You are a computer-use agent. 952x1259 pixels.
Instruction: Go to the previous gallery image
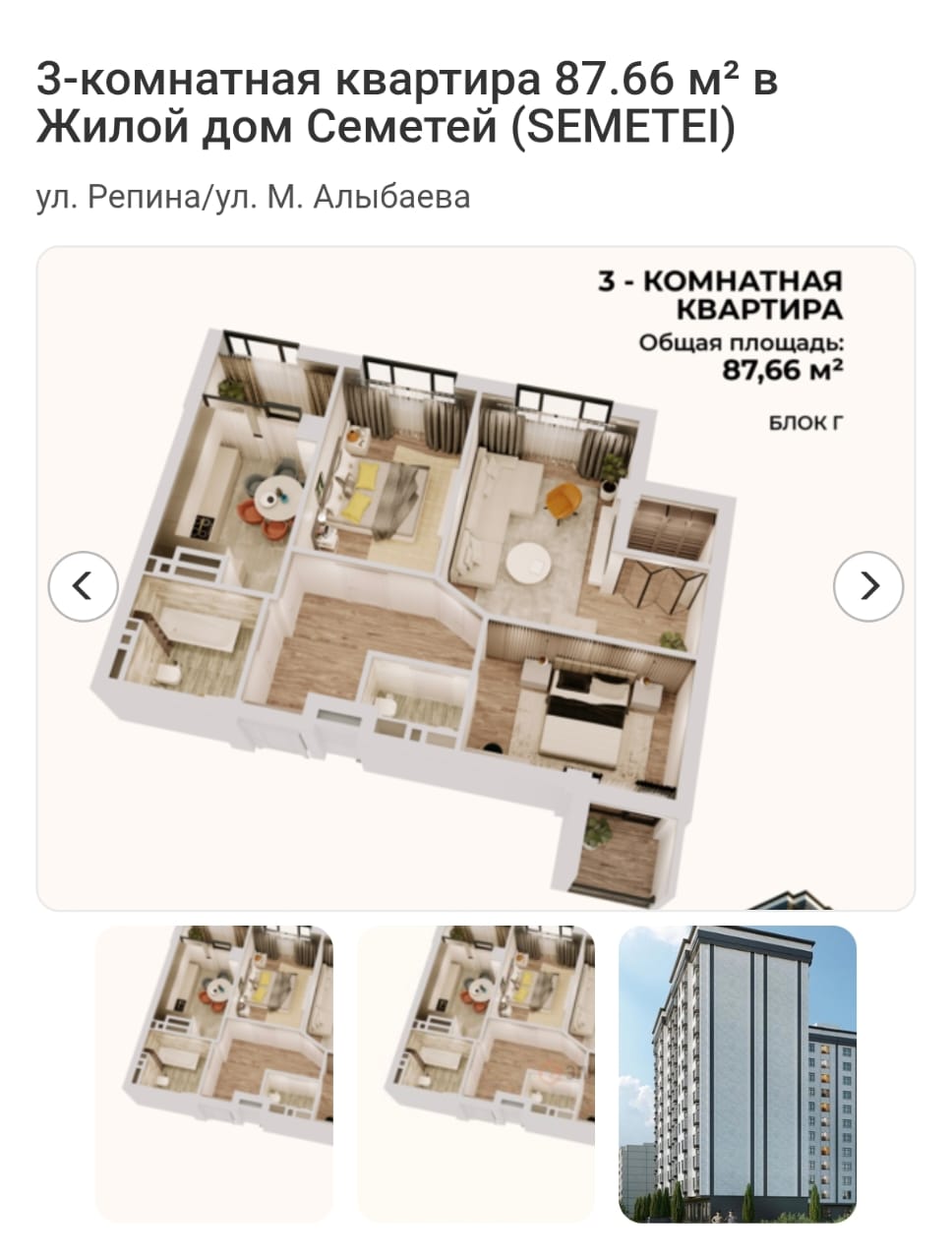click(84, 586)
